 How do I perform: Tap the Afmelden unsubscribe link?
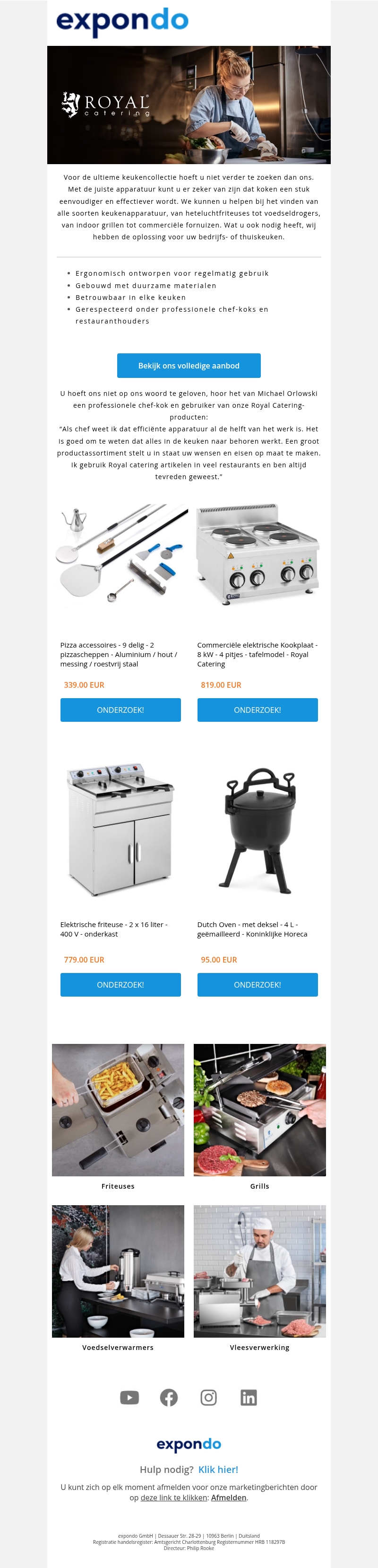pos(229,1498)
